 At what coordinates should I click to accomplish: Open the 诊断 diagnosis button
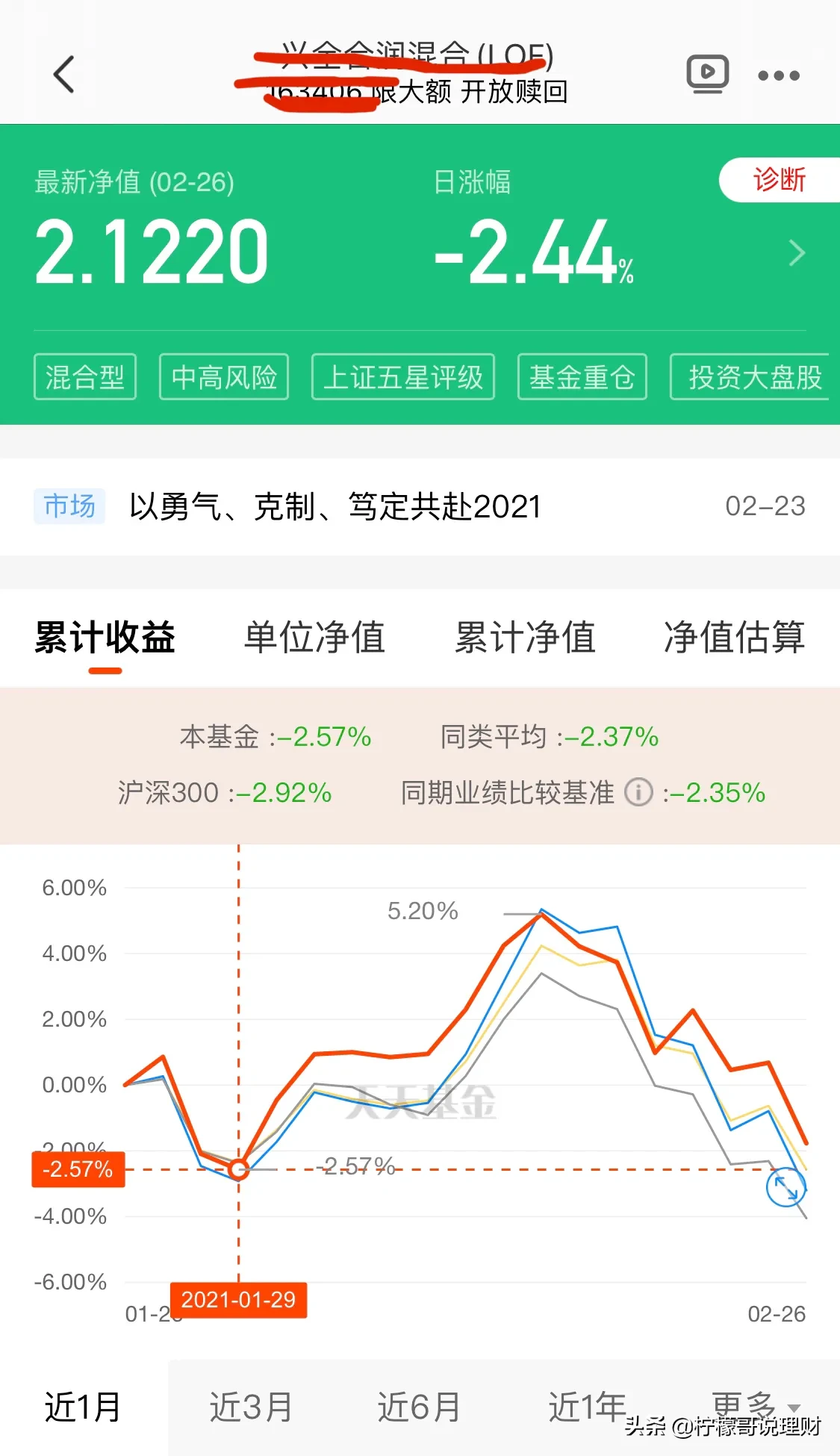click(780, 180)
